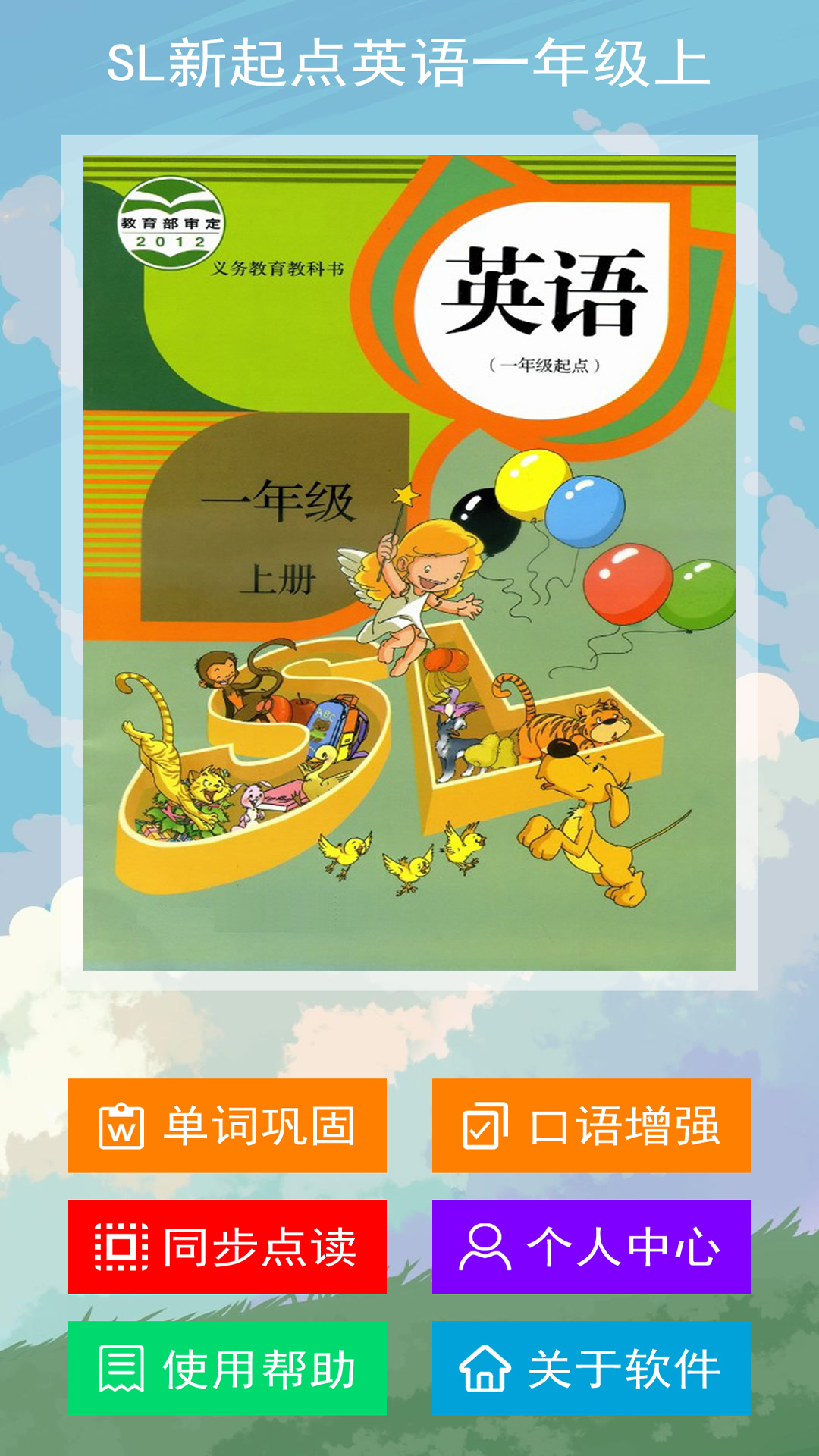Open the English textbook cover

point(409,563)
